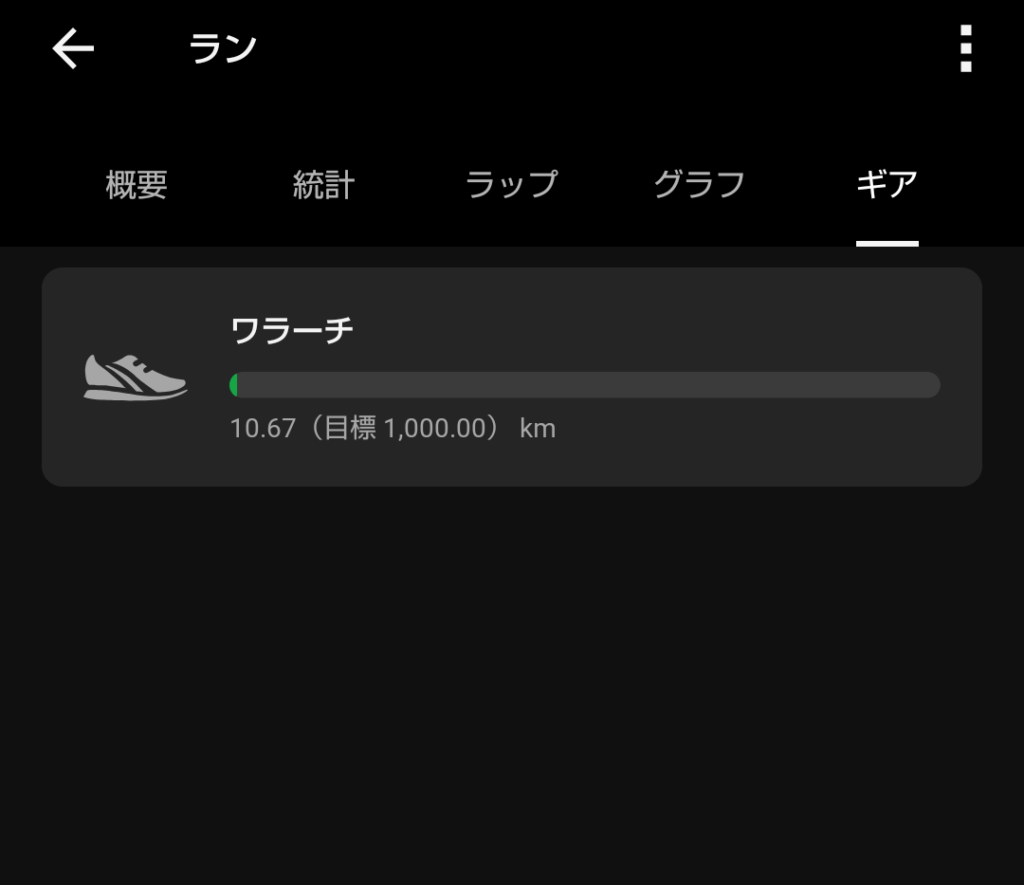Select the ギア tab

click(886, 185)
